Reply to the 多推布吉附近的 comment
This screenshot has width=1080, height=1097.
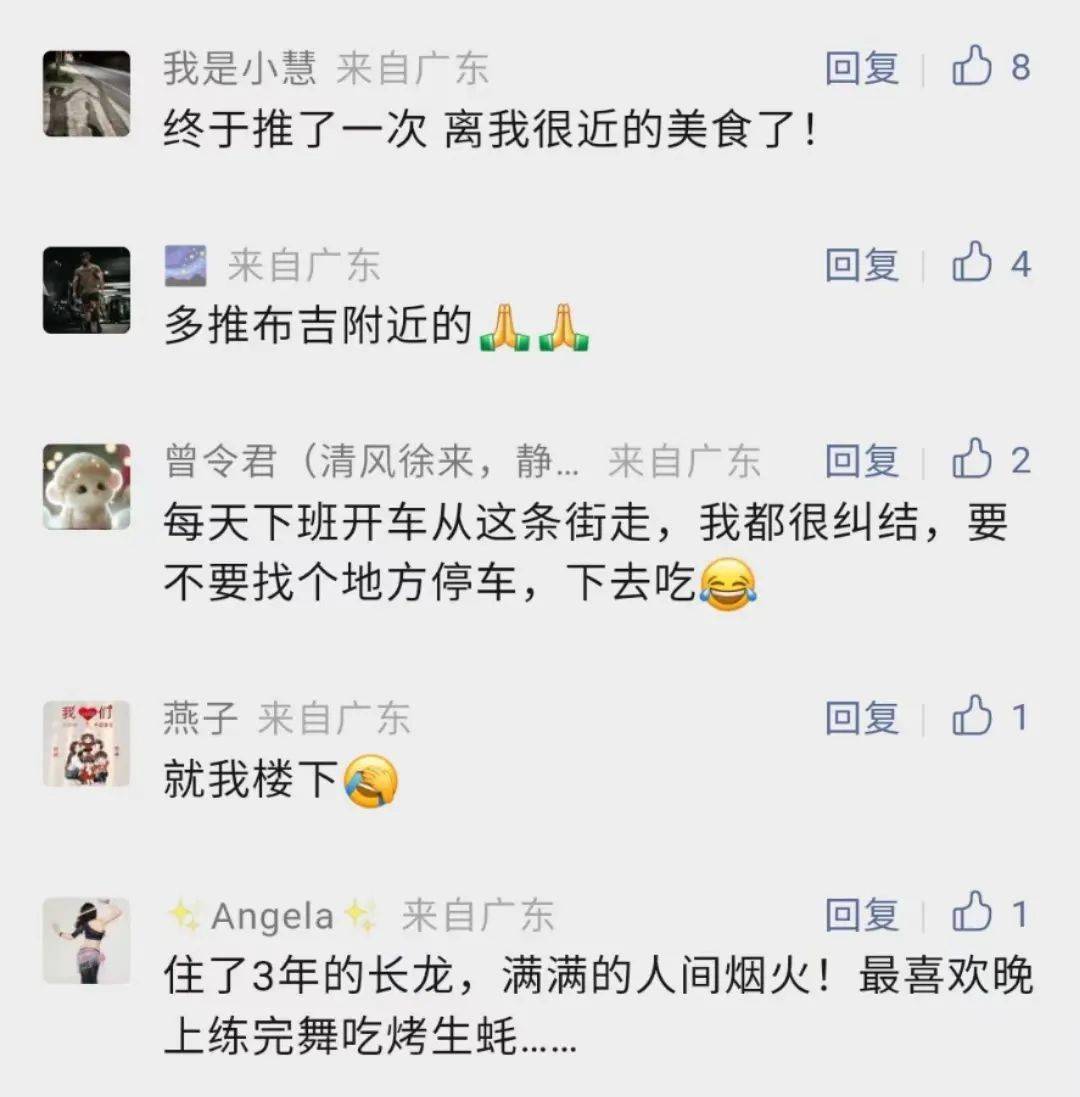[x=861, y=265]
